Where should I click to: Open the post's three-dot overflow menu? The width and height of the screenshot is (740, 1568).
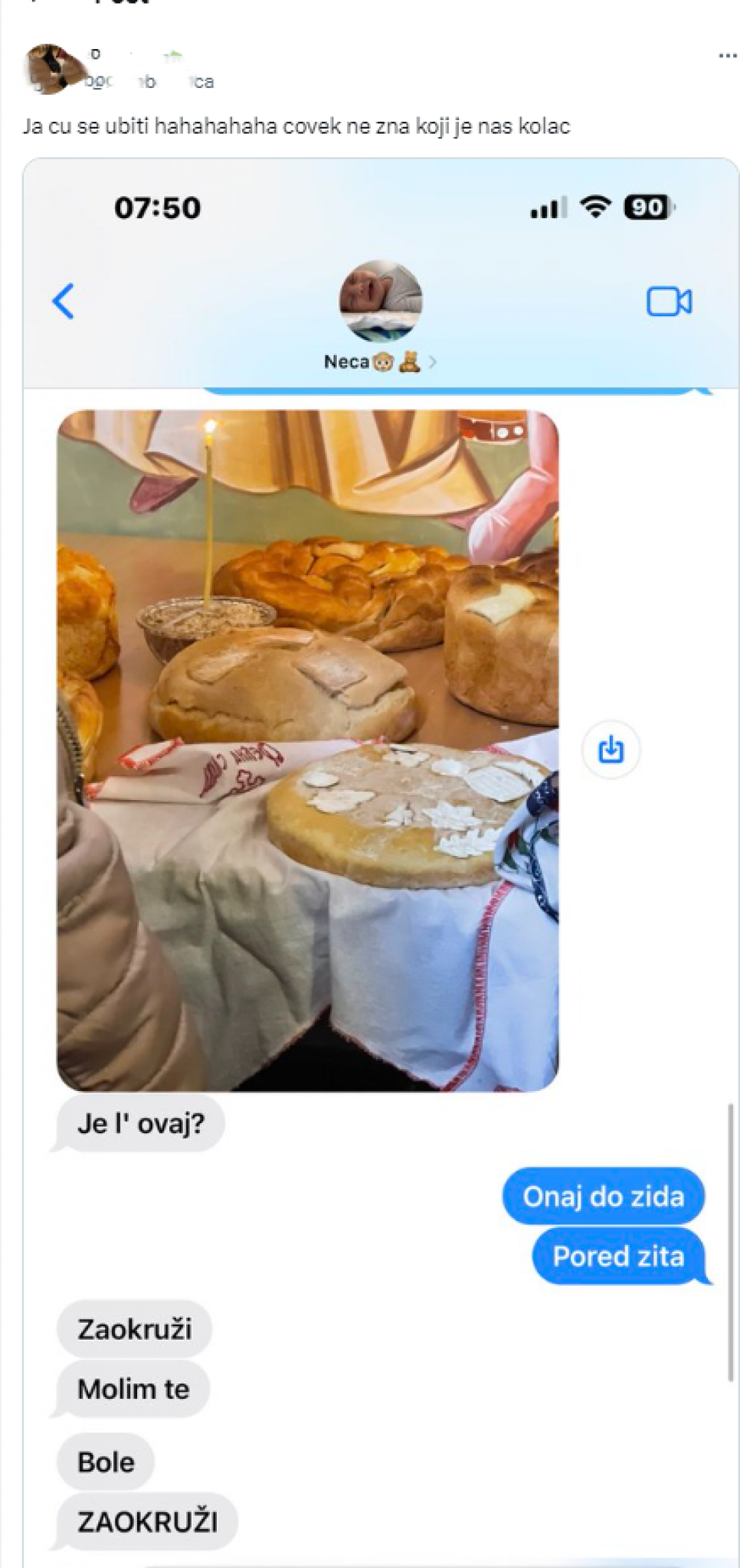(x=726, y=56)
